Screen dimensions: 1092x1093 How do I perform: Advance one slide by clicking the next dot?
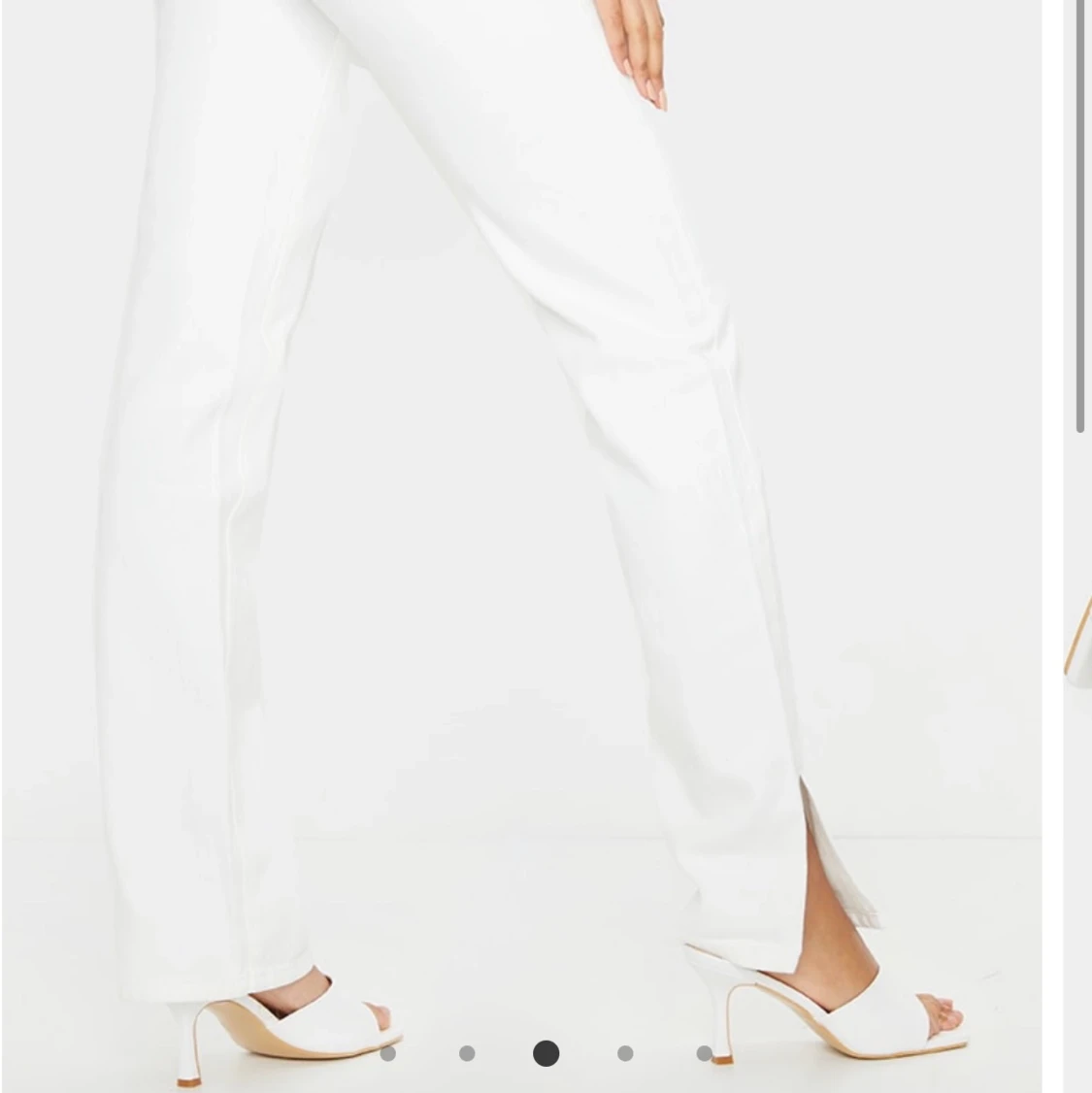(624, 1053)
